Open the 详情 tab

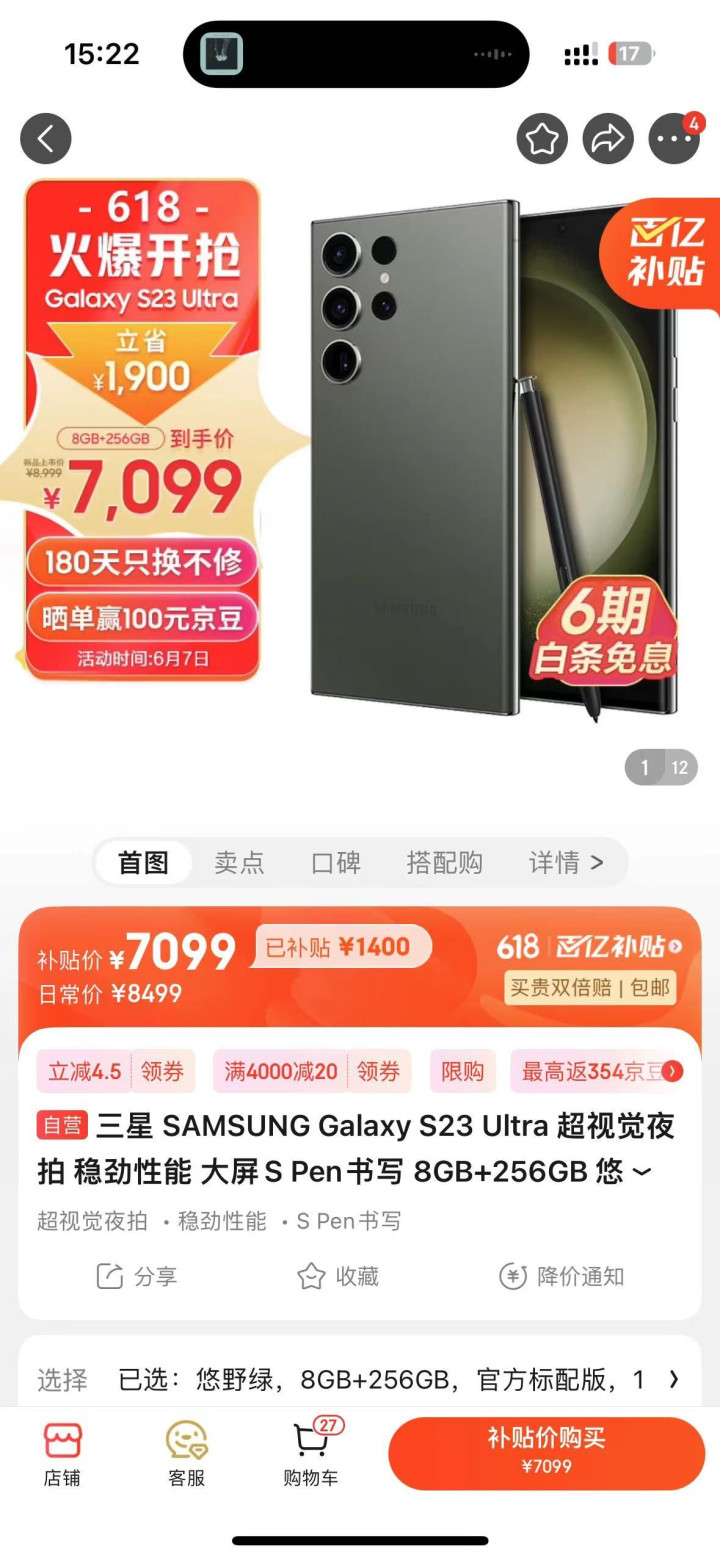[x=566, y=862]
